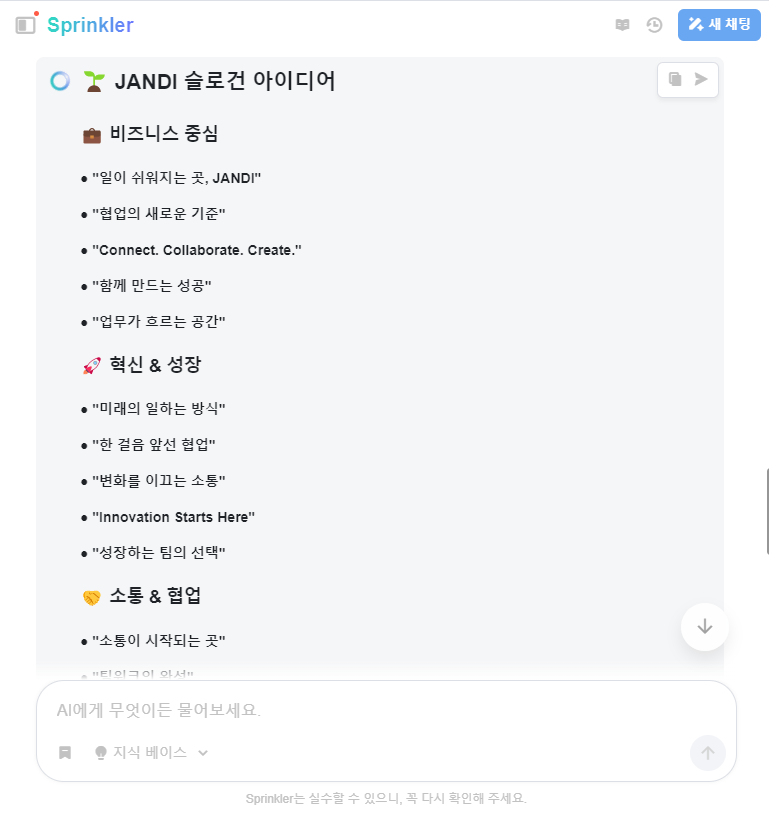769x821 pixels.
Task: Open the book guide icon
Action: point(622,25)
